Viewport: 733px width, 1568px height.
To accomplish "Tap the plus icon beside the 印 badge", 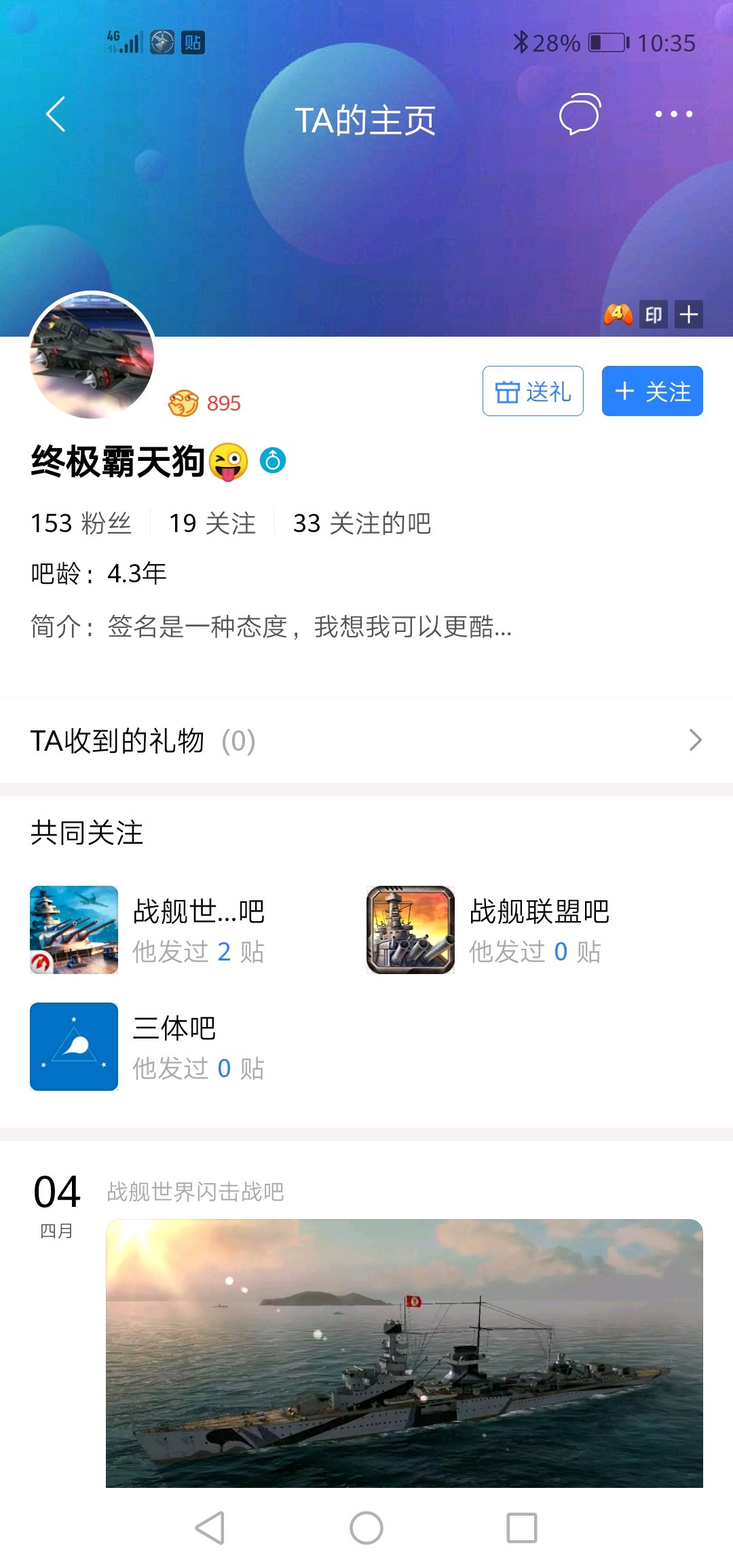I will pyautogui.click(x=689, y=314).
